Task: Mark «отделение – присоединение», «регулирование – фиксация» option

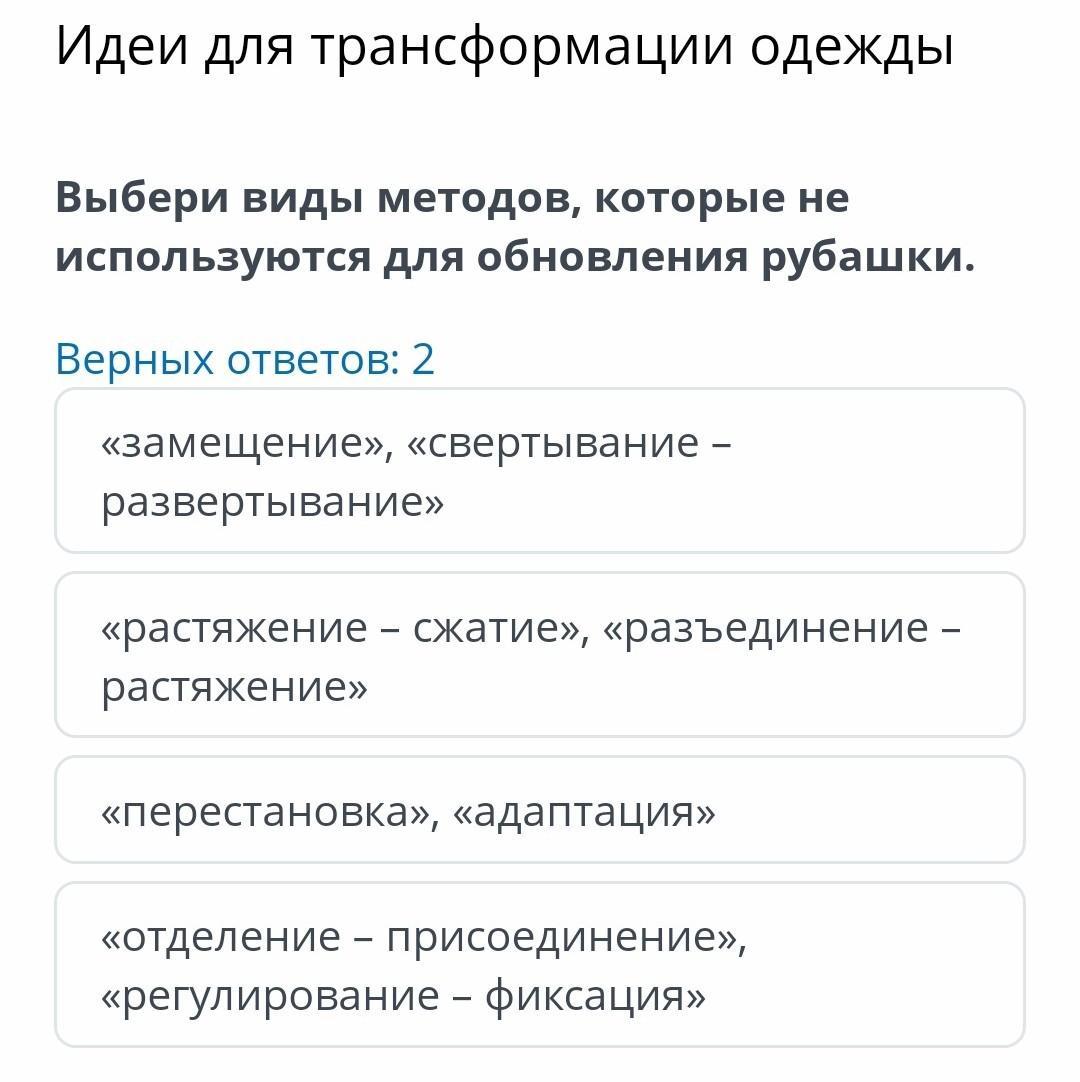Action: tap(540, 964)
